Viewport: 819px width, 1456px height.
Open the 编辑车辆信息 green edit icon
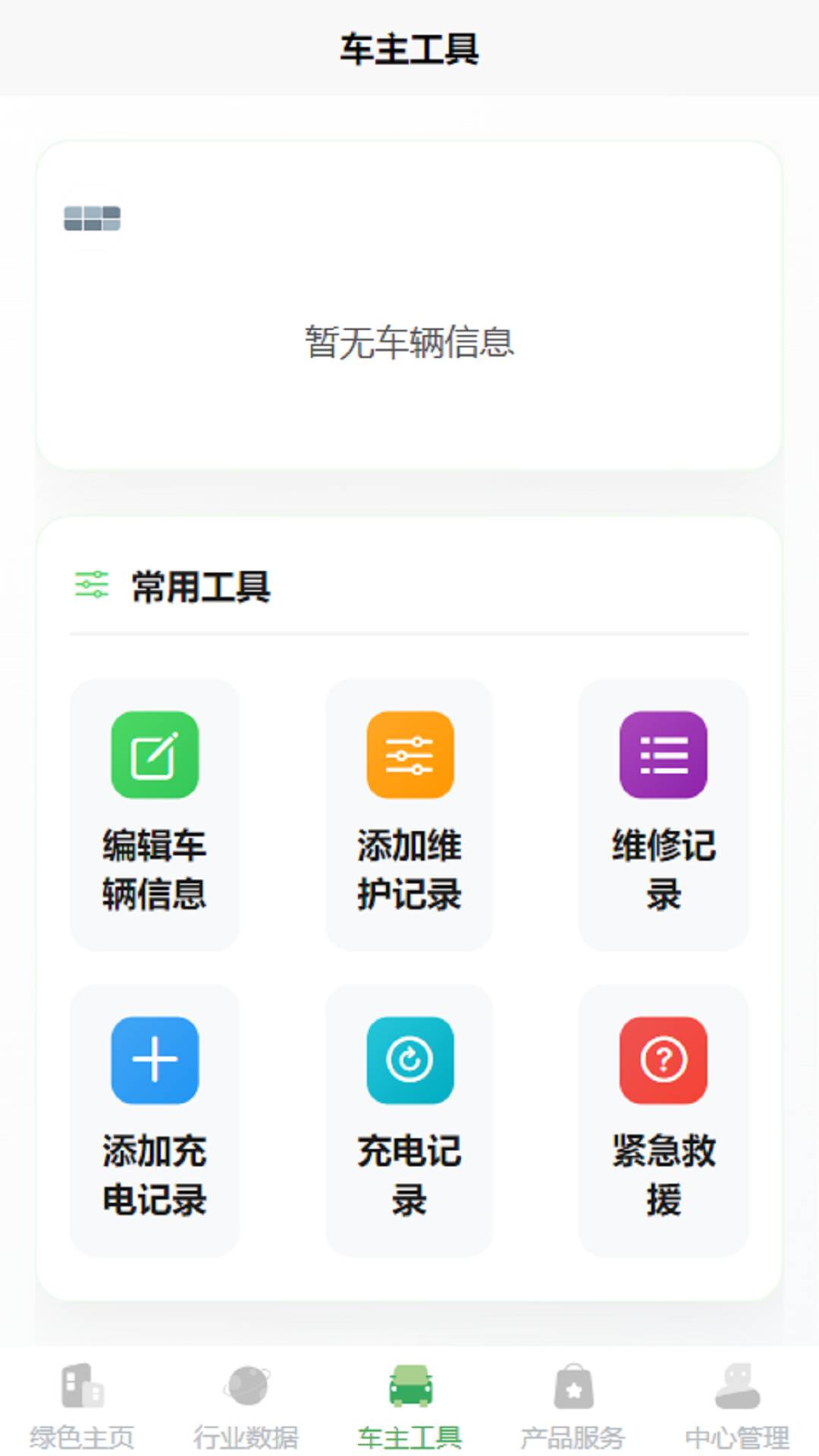[x=154, y=755]
